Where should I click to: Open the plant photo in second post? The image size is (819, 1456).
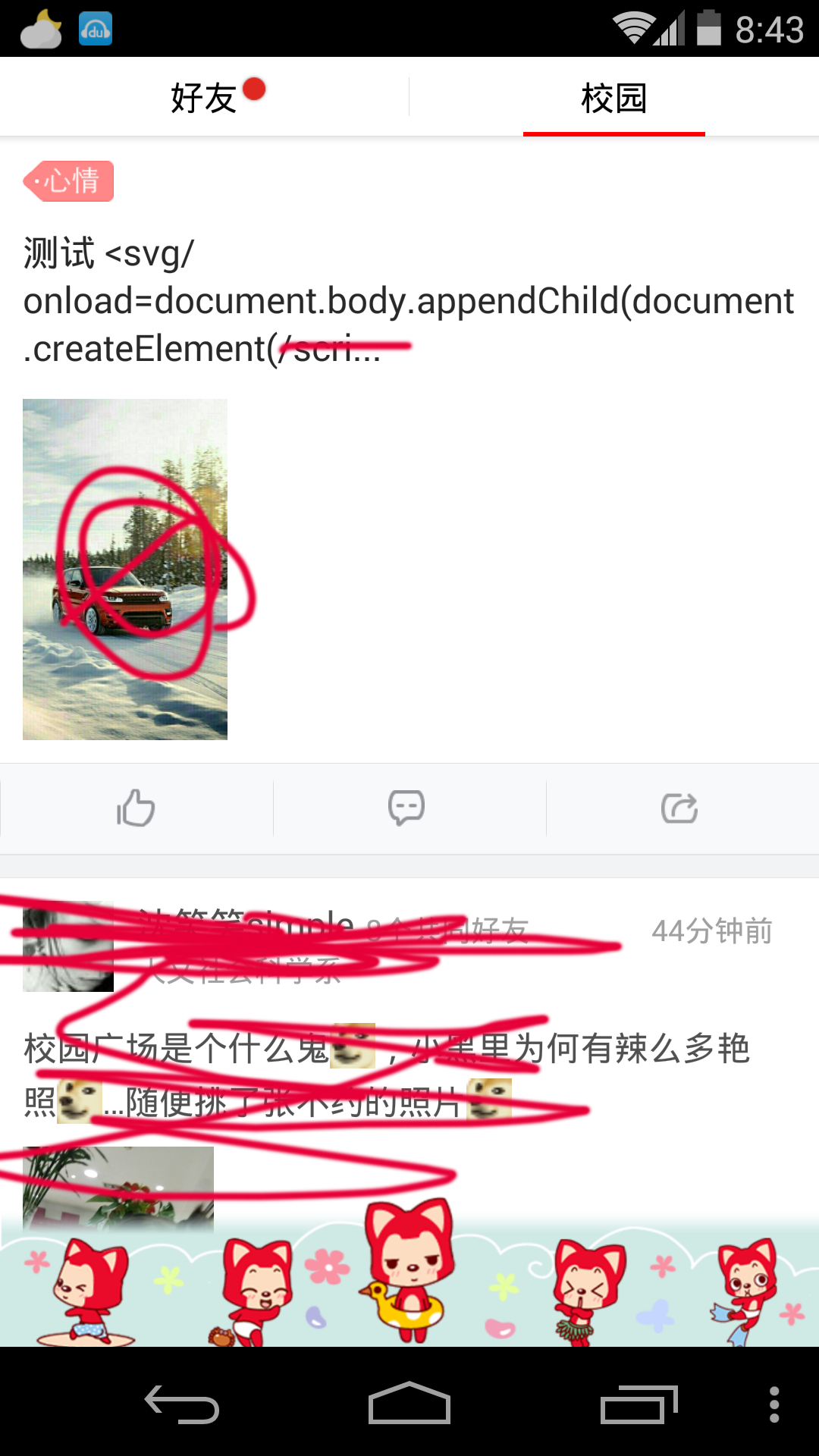coord(118,1188)
